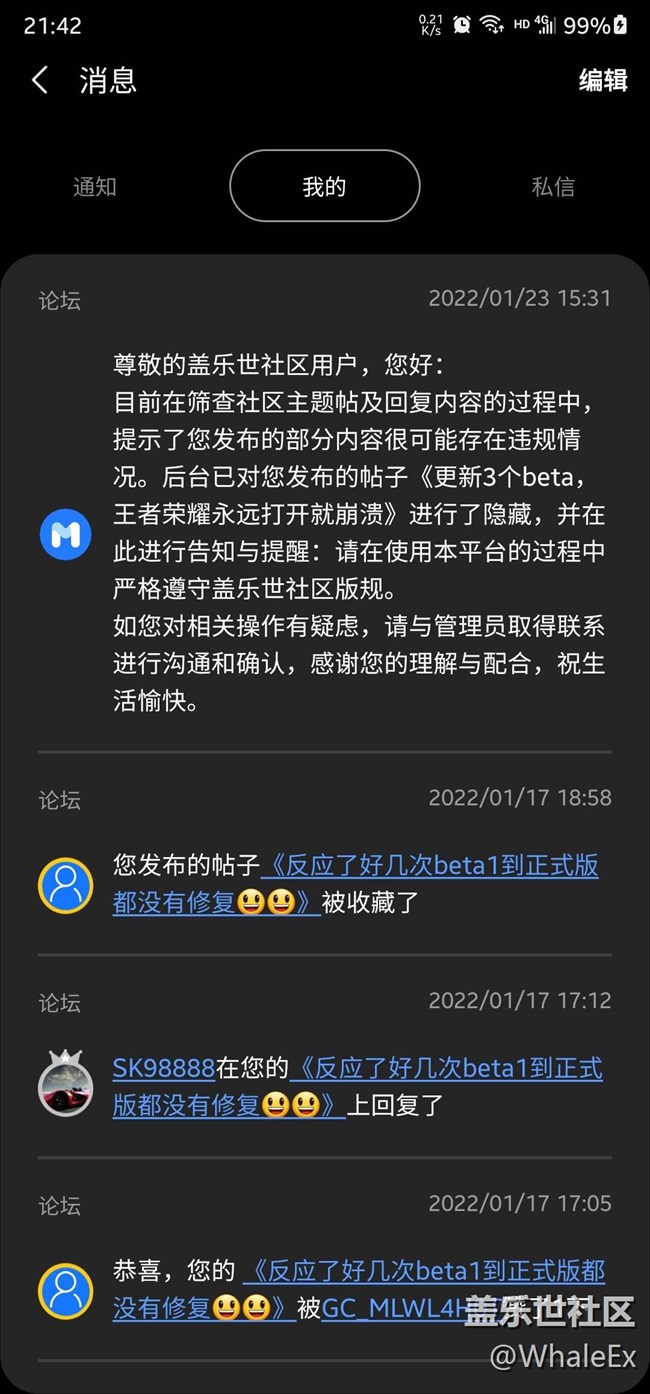Open the 15:31 moderation notice about the hidden post
The image size is (650, 1394).
coord(358,531)
